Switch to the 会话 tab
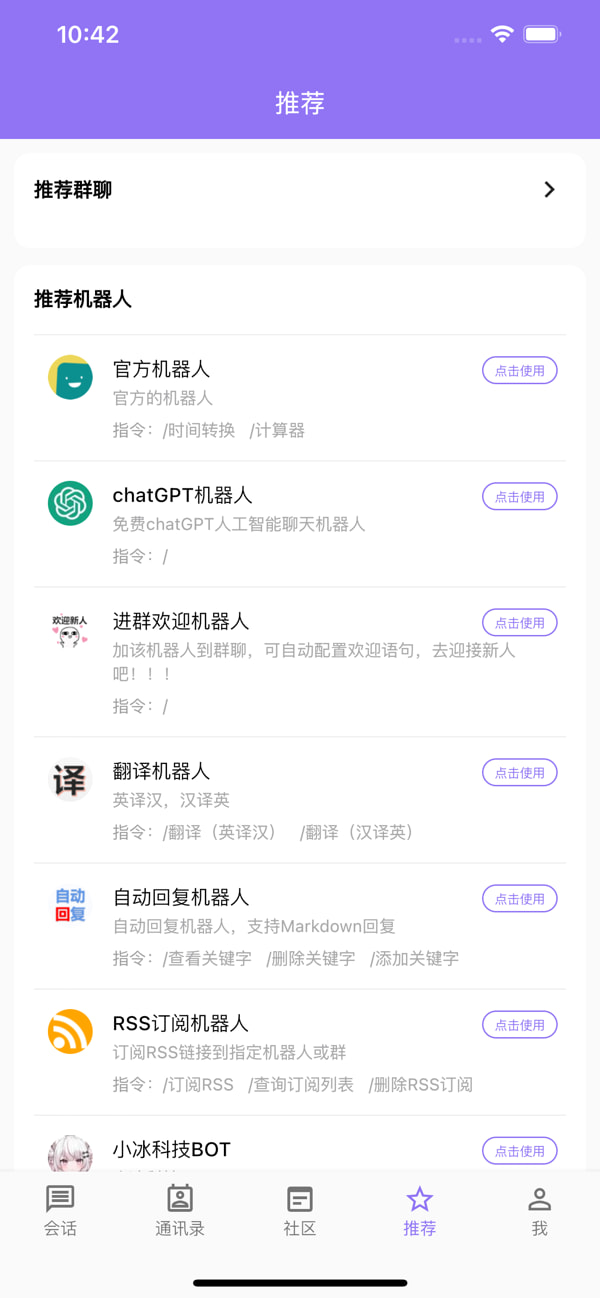 [60, 1211]
